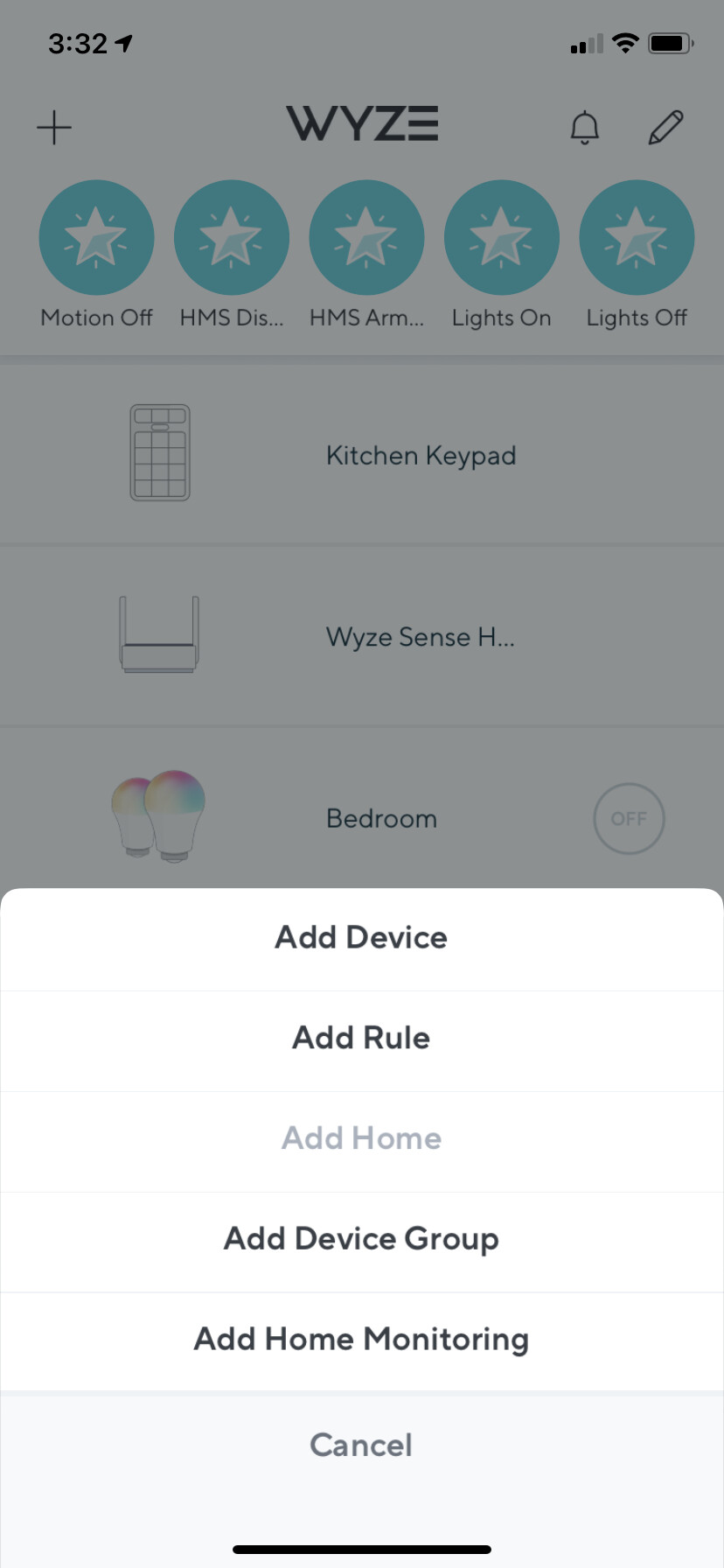
Task: Open Add Device Group
Action: (361, 1239)
